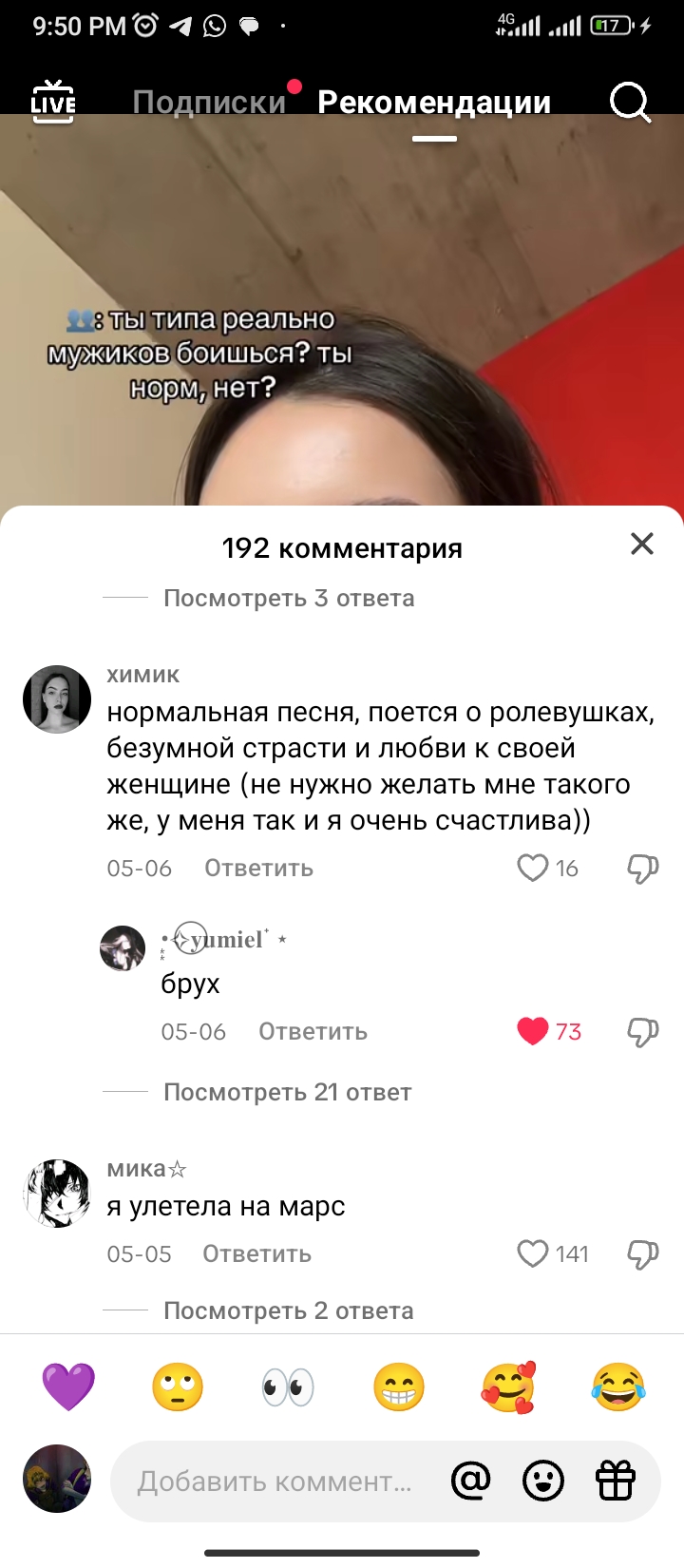Expand Посмотреть 2 ответа
684x1568 pixels.
click(x=288, y=1311)
